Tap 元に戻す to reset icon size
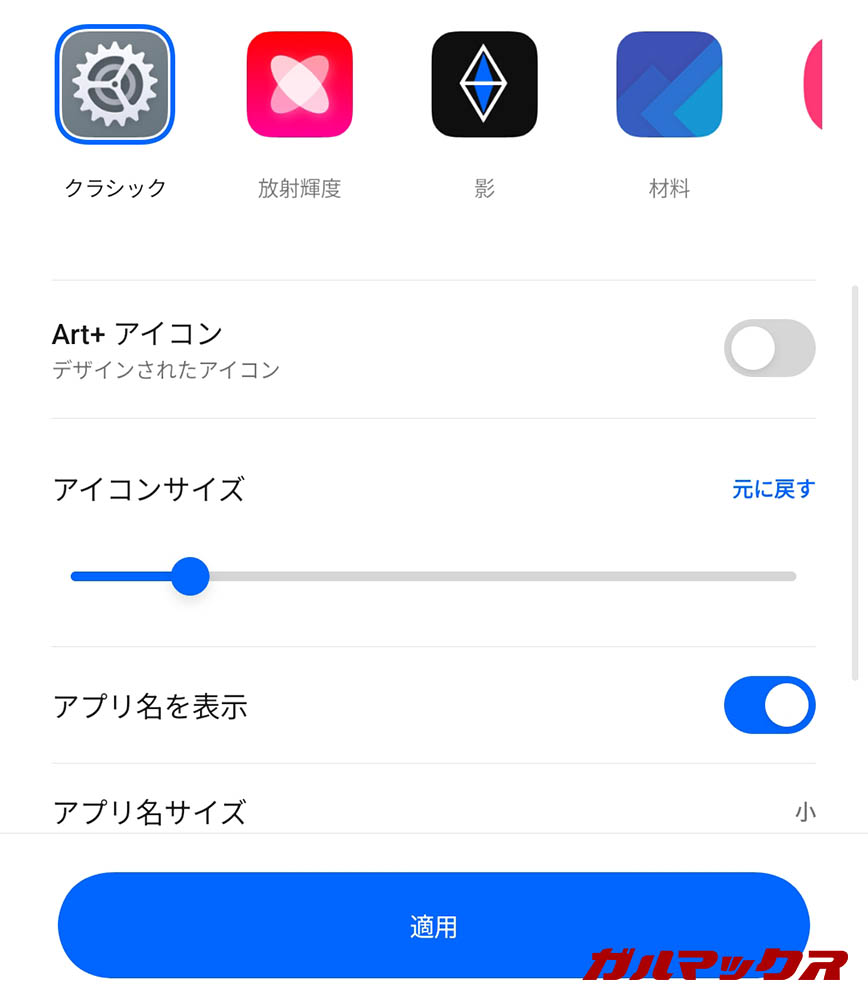Screen dimensions: 868x1000 click(x=773, y=489)
